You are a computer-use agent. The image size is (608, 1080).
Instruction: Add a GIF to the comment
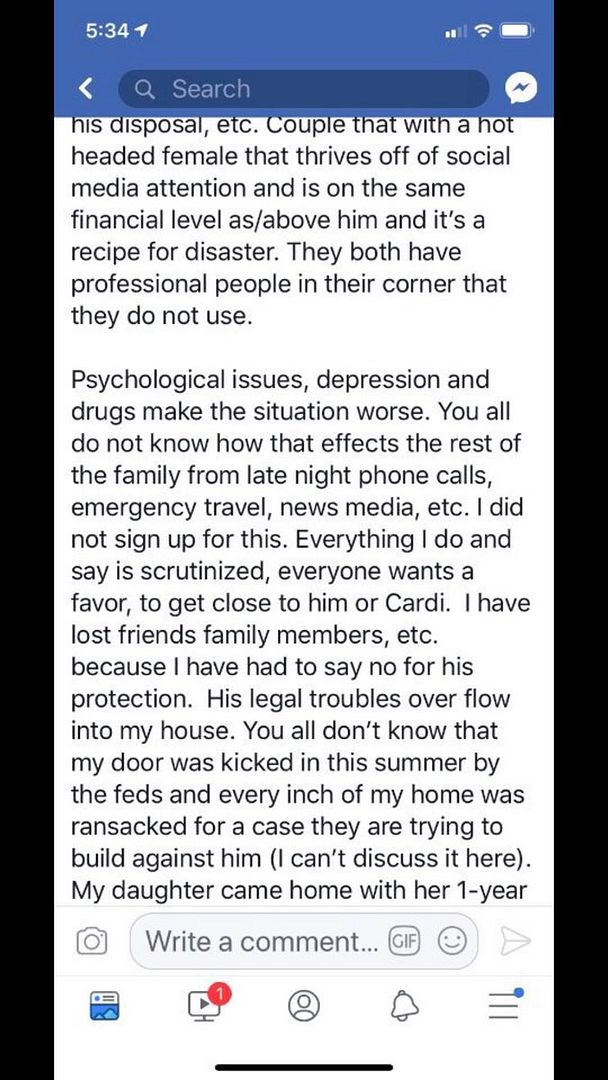[x=405, y=940]
